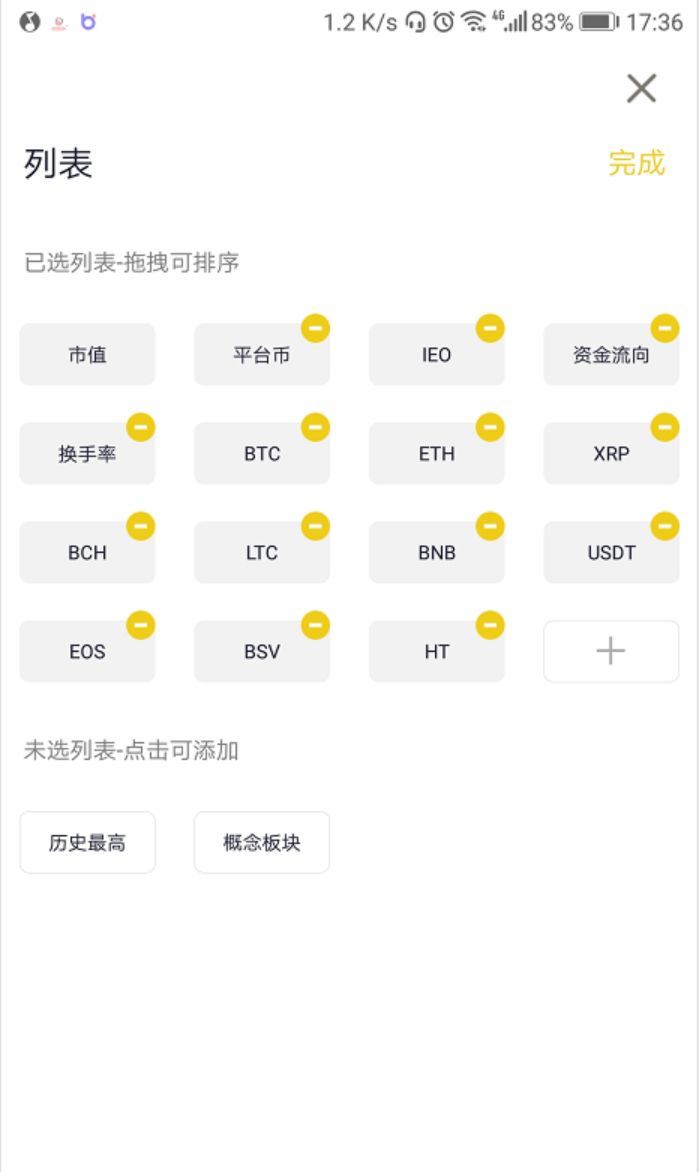Remove XRP via its minus badge
Screen dimensions: 699x1172
tap(665, 427)
